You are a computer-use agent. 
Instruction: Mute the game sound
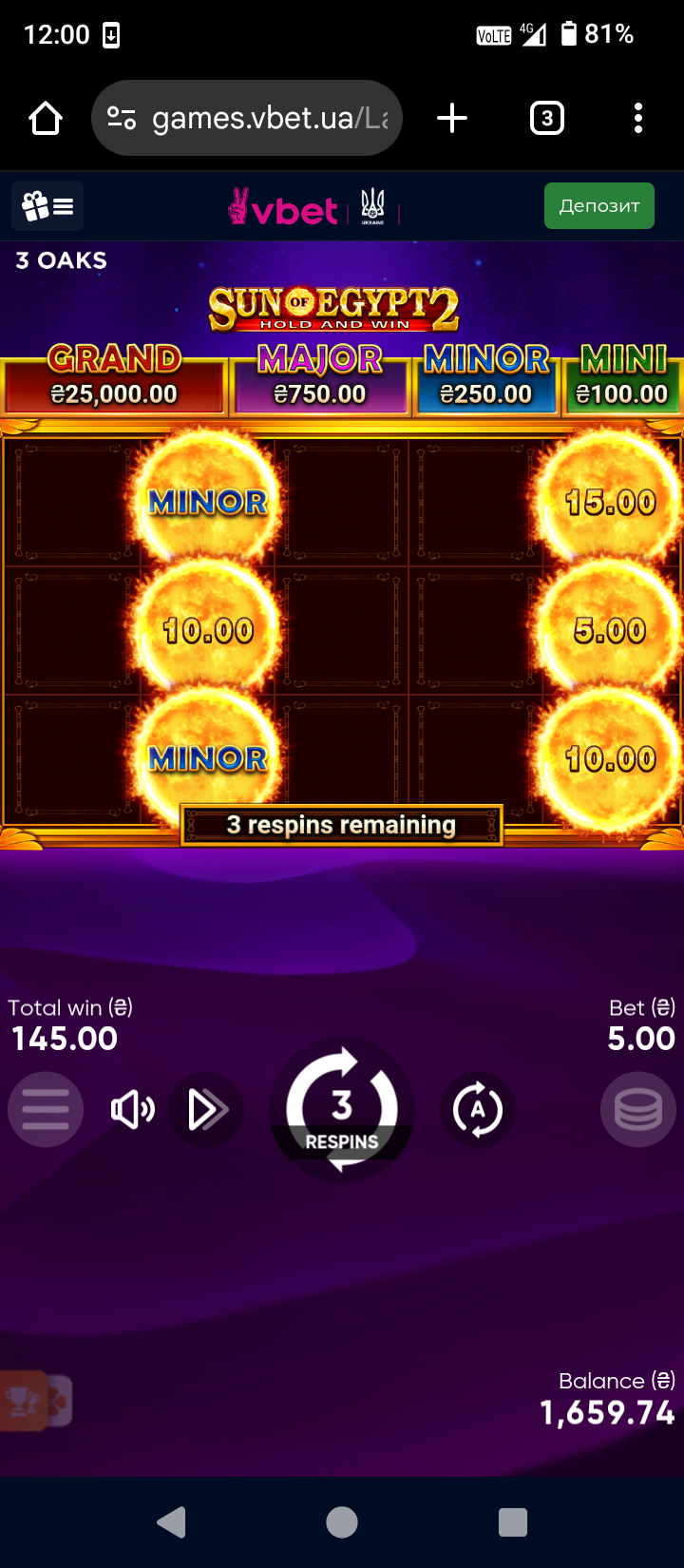132,1109
